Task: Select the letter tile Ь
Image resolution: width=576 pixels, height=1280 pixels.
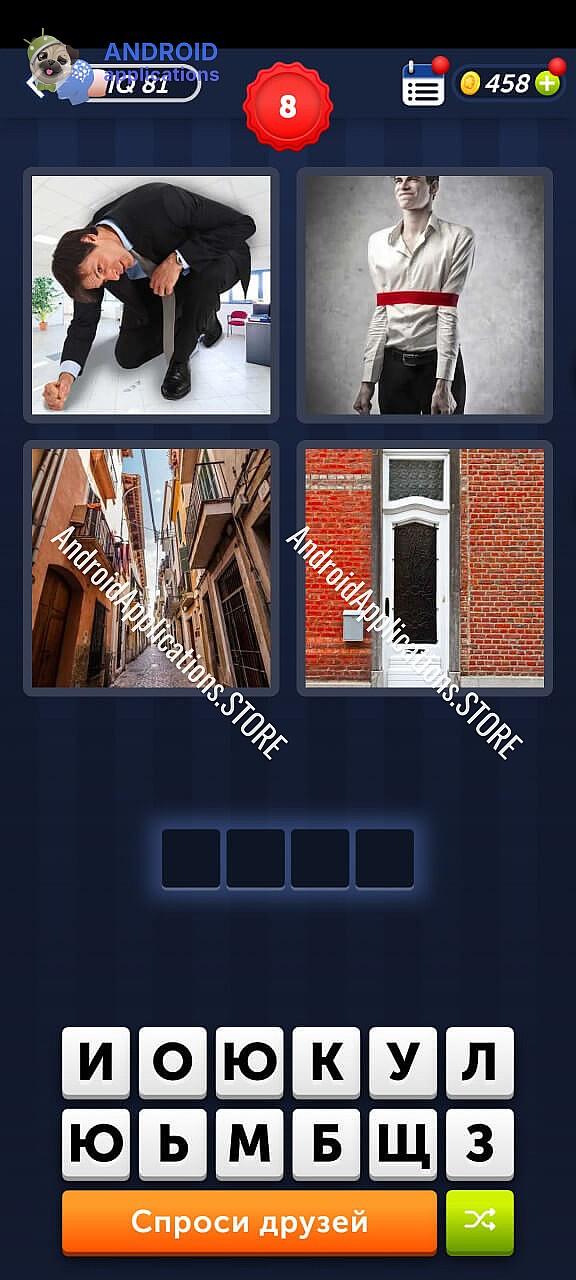Action: [x=173, y=1144]
